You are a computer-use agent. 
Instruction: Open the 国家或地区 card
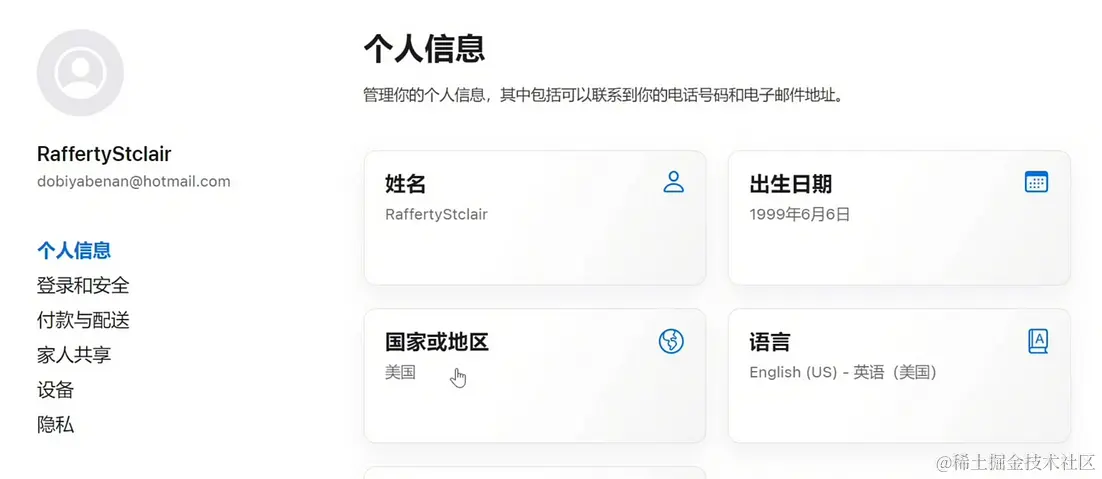534,375
